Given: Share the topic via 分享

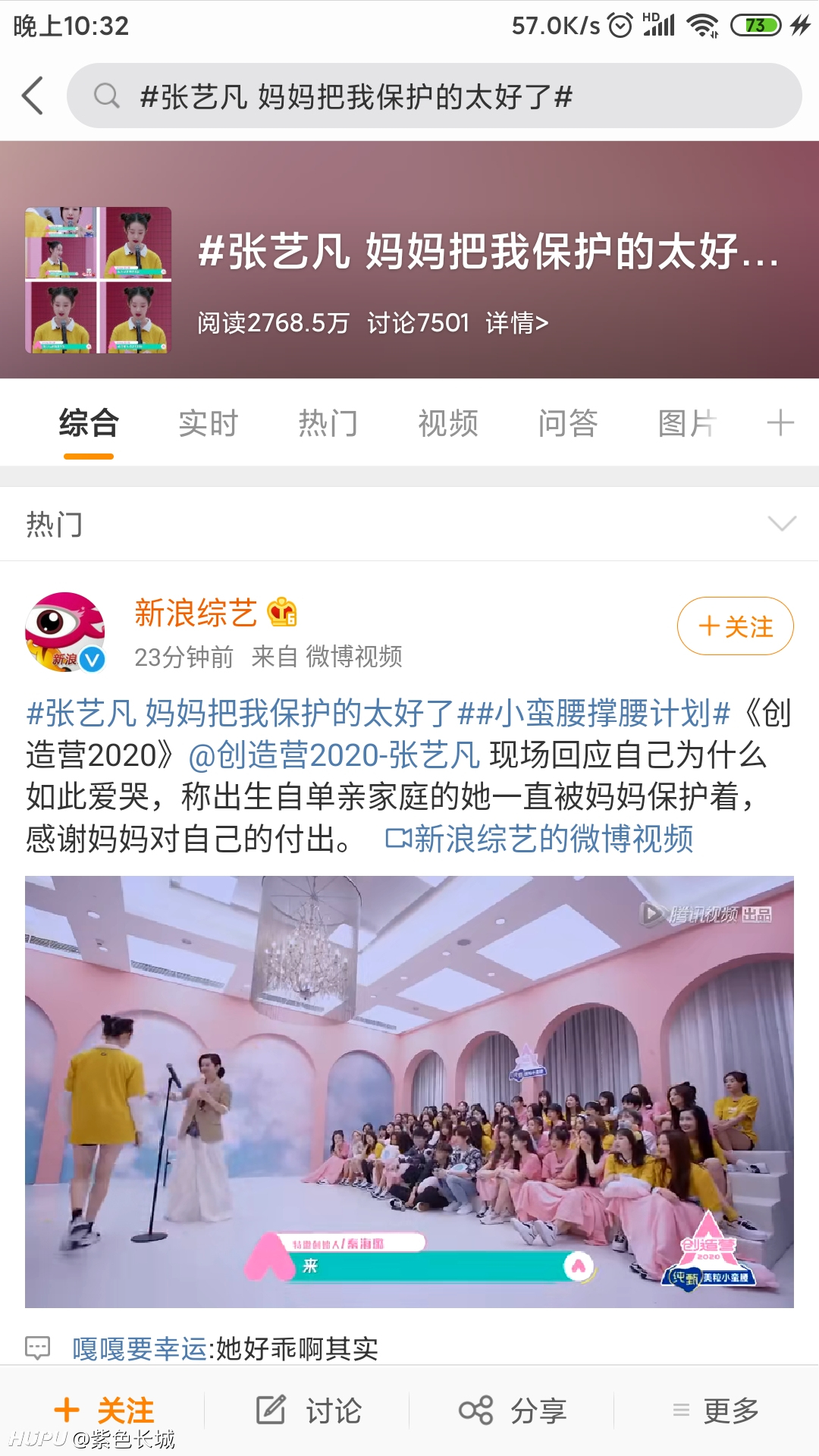Looking at the screenshot, I should tap(513, 1411).
